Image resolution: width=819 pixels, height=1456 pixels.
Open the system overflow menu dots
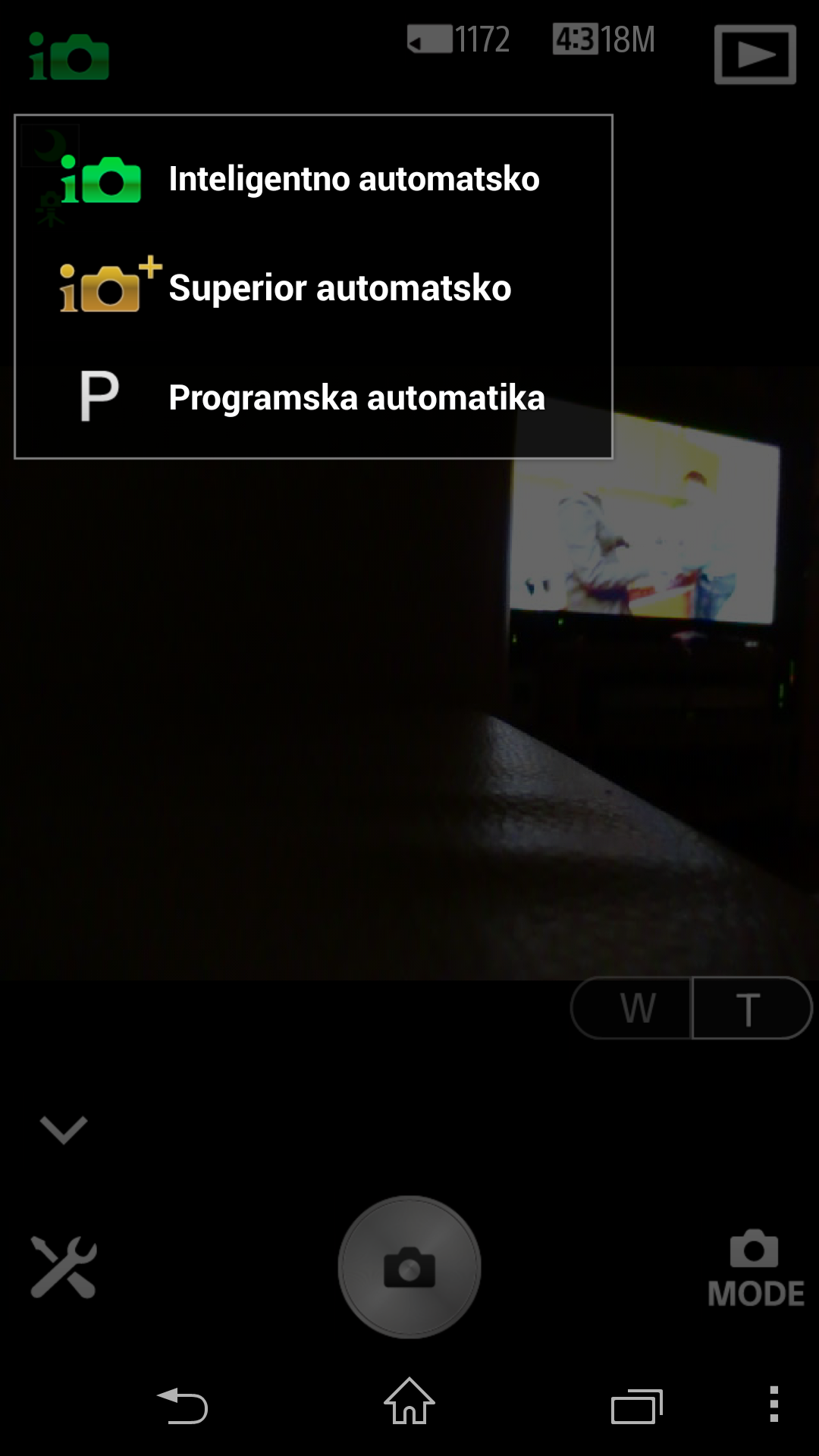coord(773,1404)
